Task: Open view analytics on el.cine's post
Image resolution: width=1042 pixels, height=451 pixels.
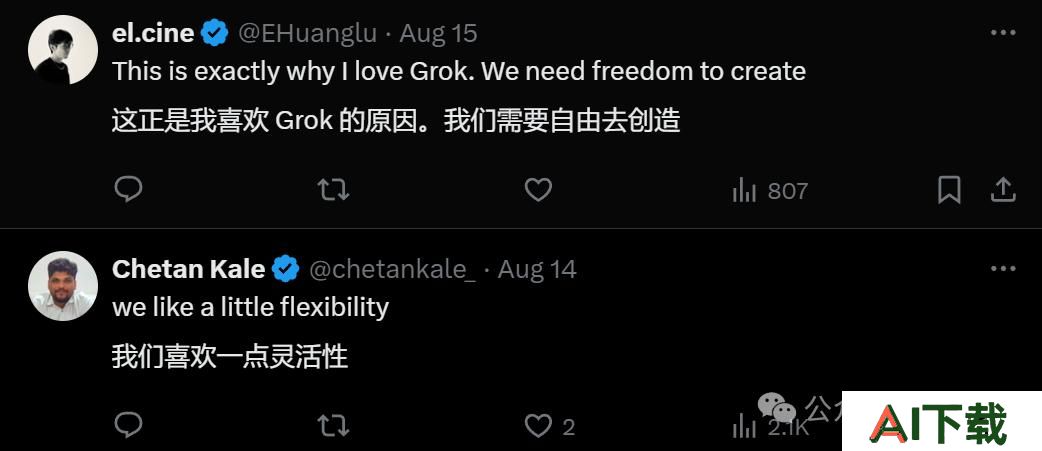Action: pos(770,190)
